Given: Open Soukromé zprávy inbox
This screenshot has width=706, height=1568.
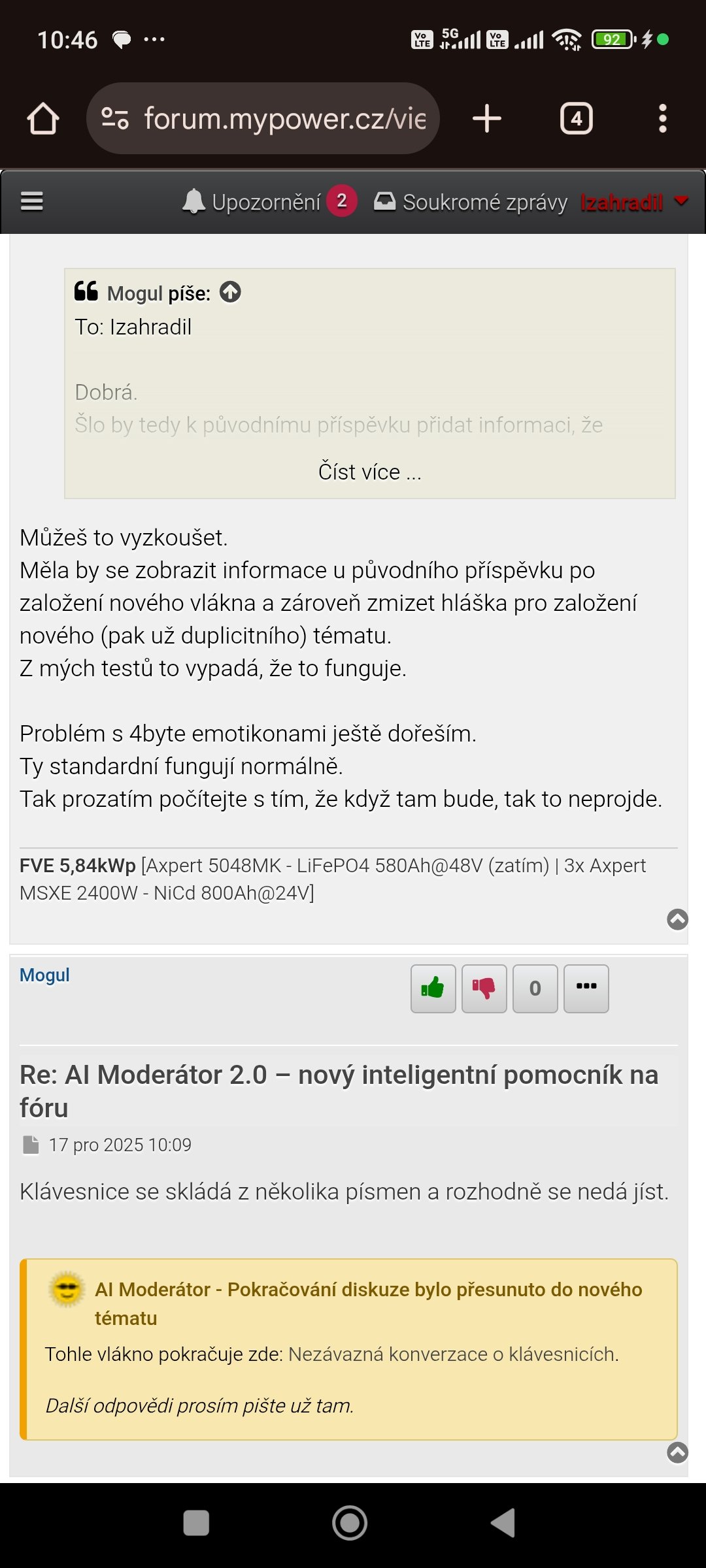Looking at the screenshot, I should (471, 202).
